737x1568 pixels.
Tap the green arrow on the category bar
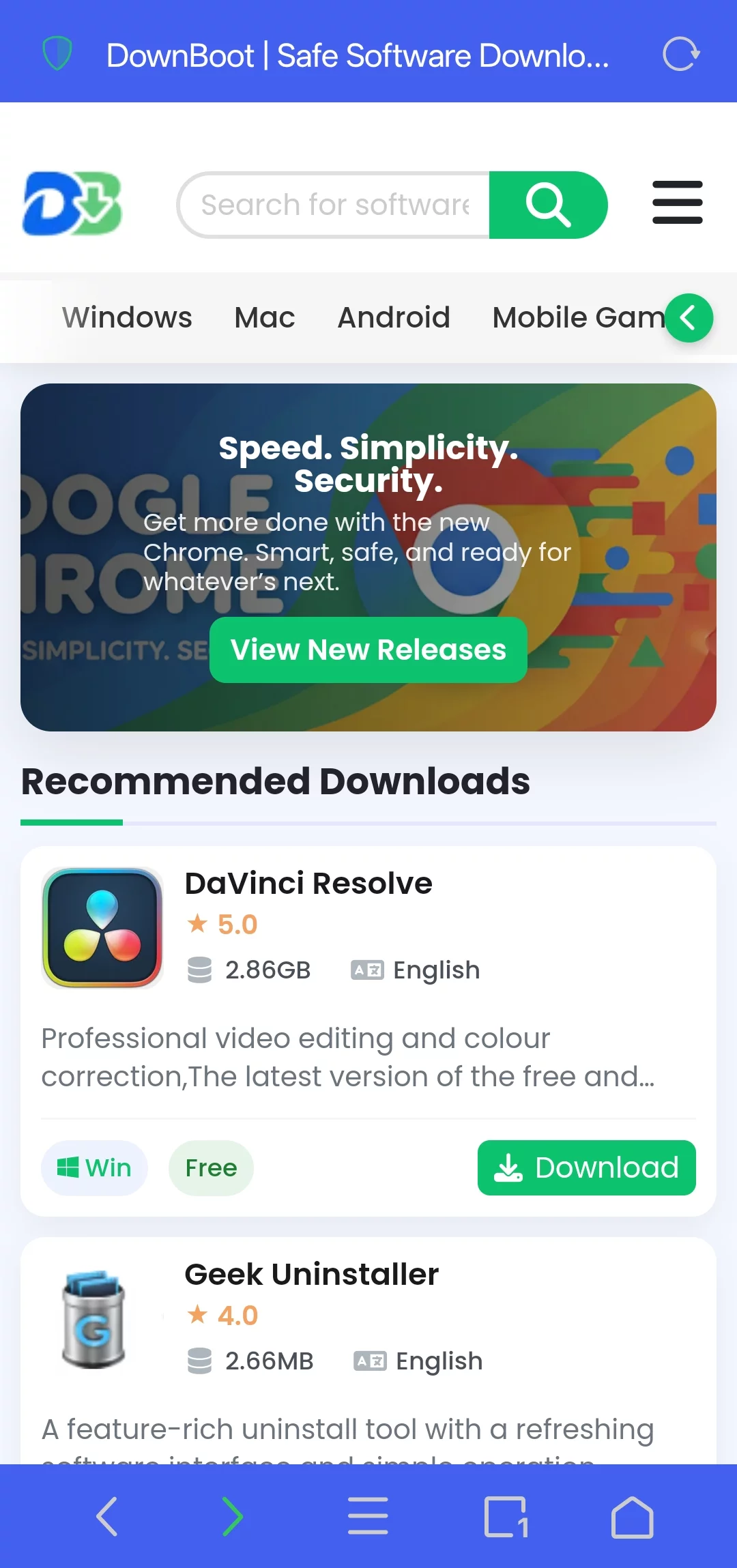(x=689, y=318)
